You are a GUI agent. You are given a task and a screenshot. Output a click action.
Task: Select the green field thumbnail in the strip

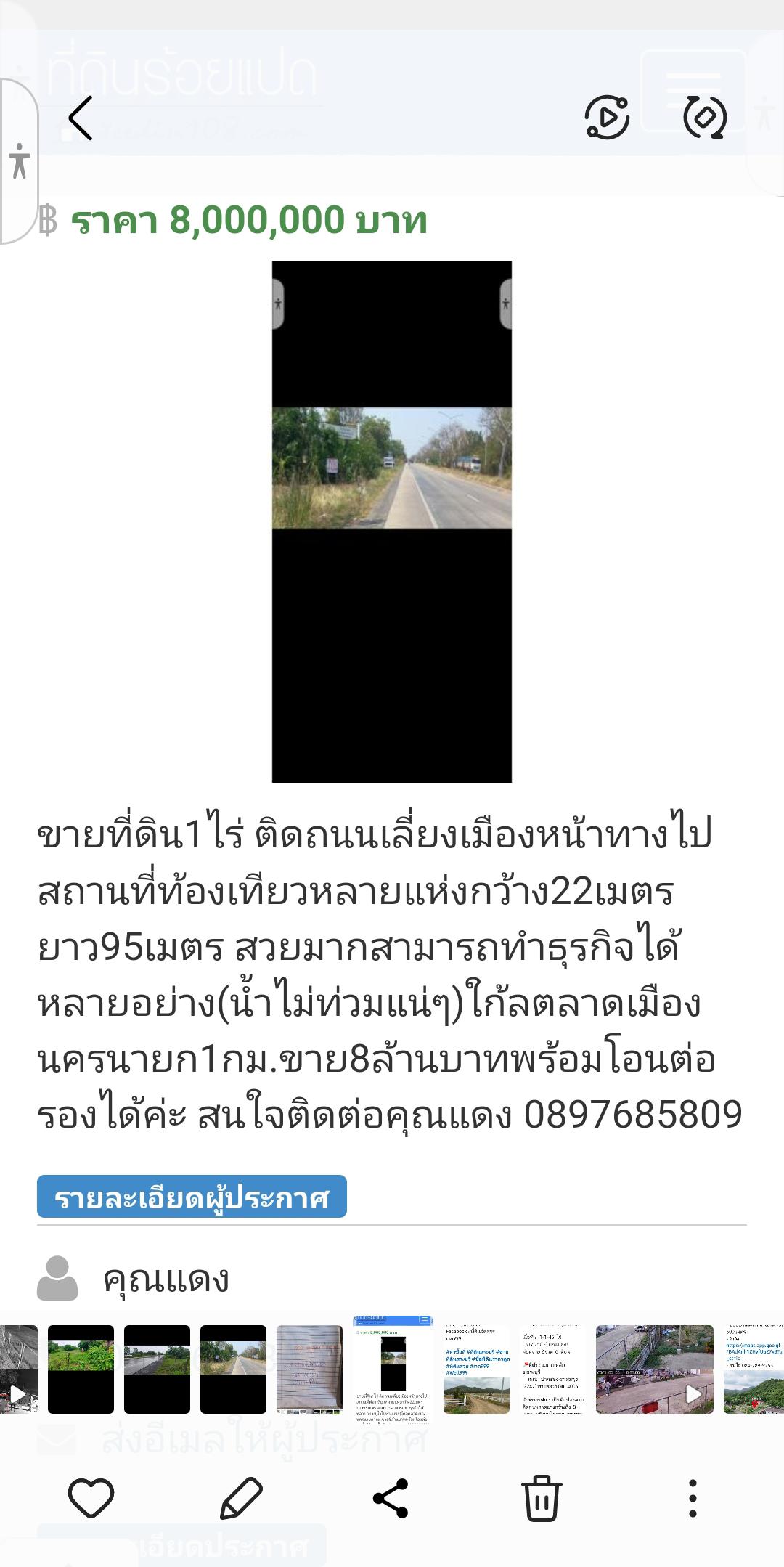coord(81,1369)
